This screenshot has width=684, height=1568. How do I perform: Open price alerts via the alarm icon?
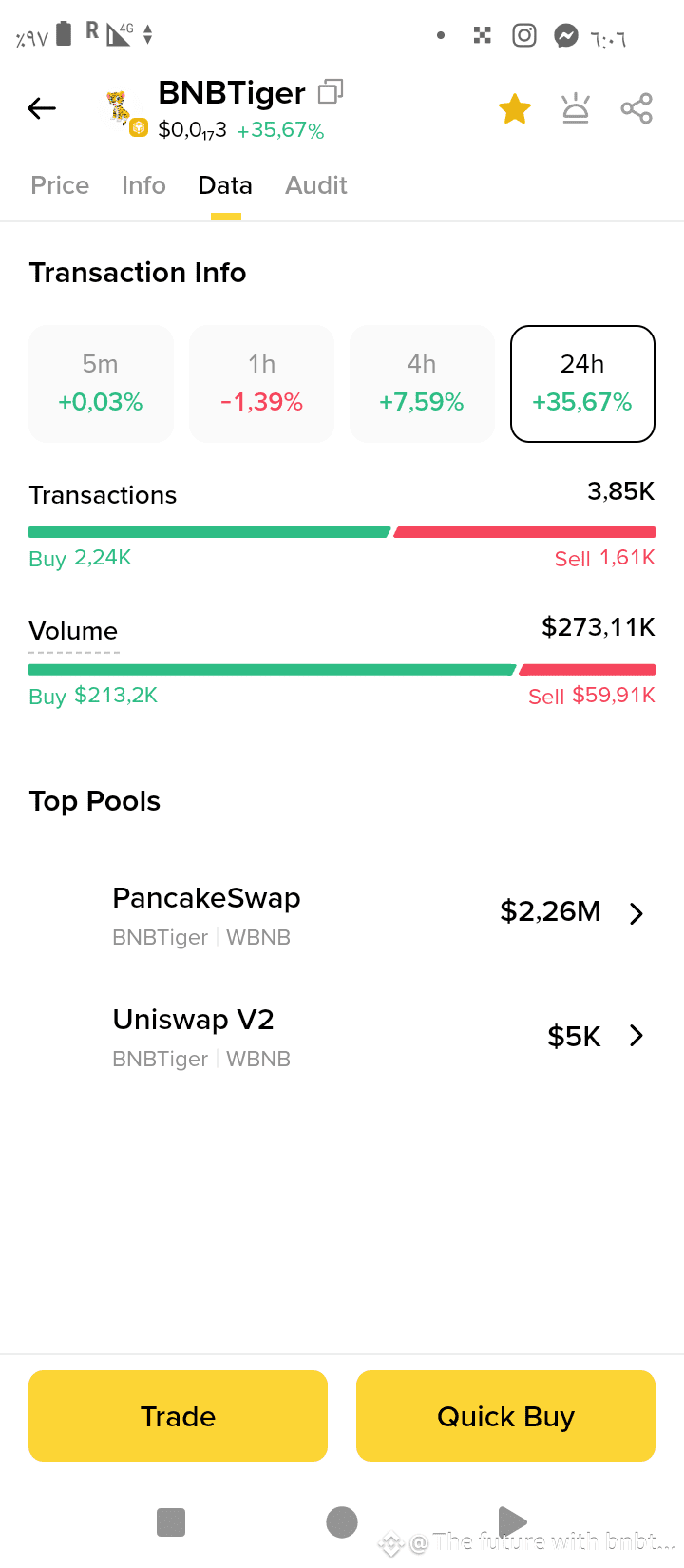pos(576,108)
